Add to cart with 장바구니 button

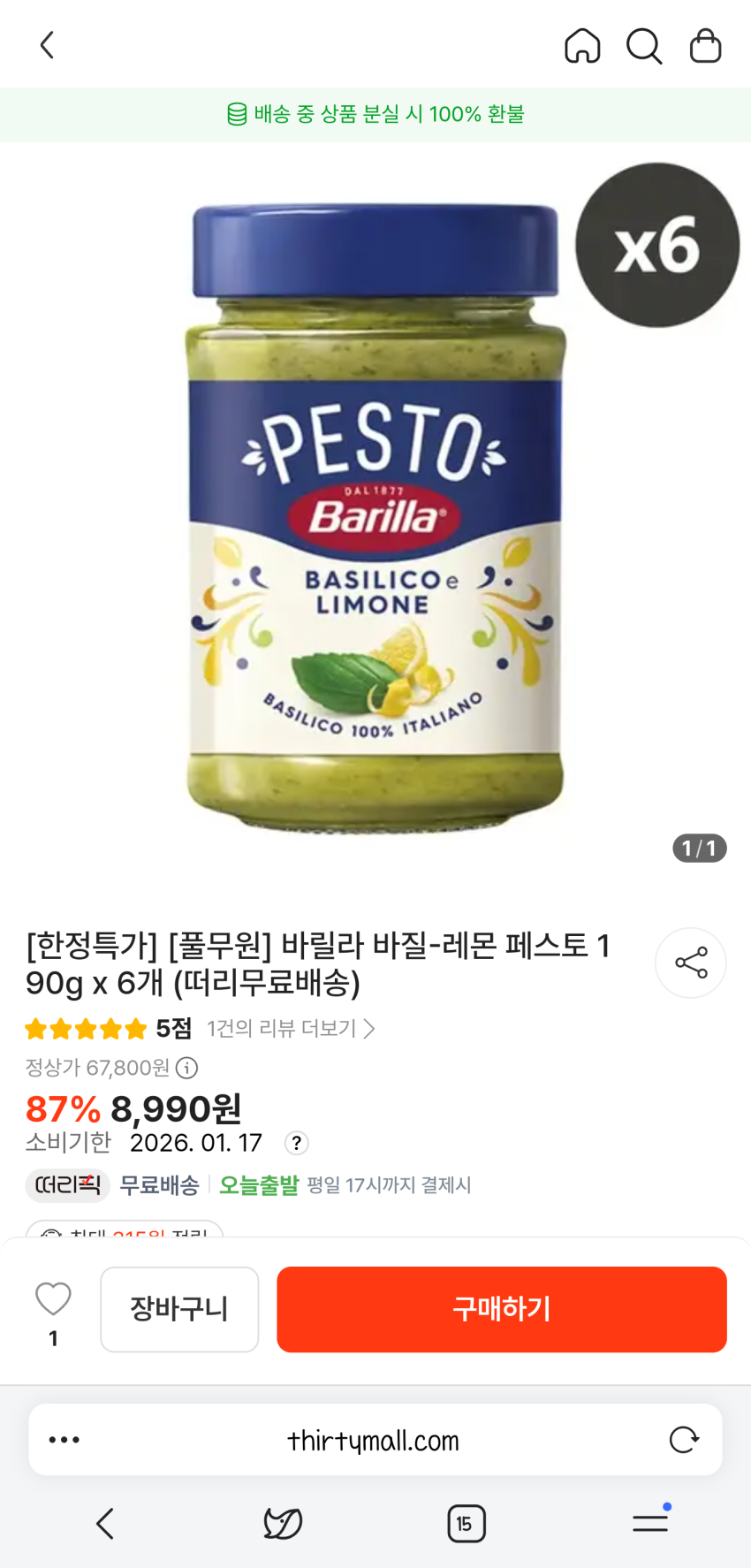coord(179,1309)
